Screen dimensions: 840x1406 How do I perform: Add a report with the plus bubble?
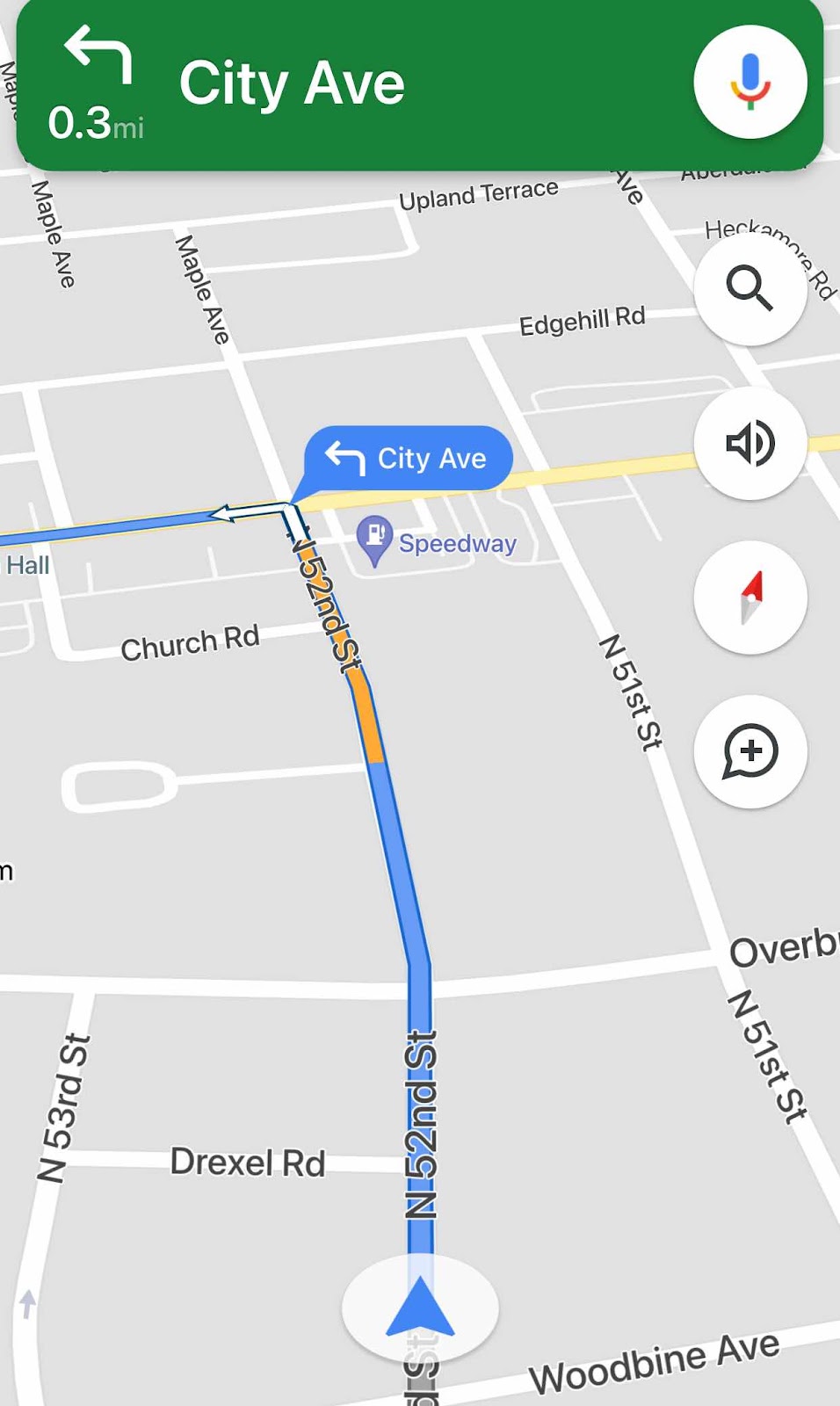(749, 751)
